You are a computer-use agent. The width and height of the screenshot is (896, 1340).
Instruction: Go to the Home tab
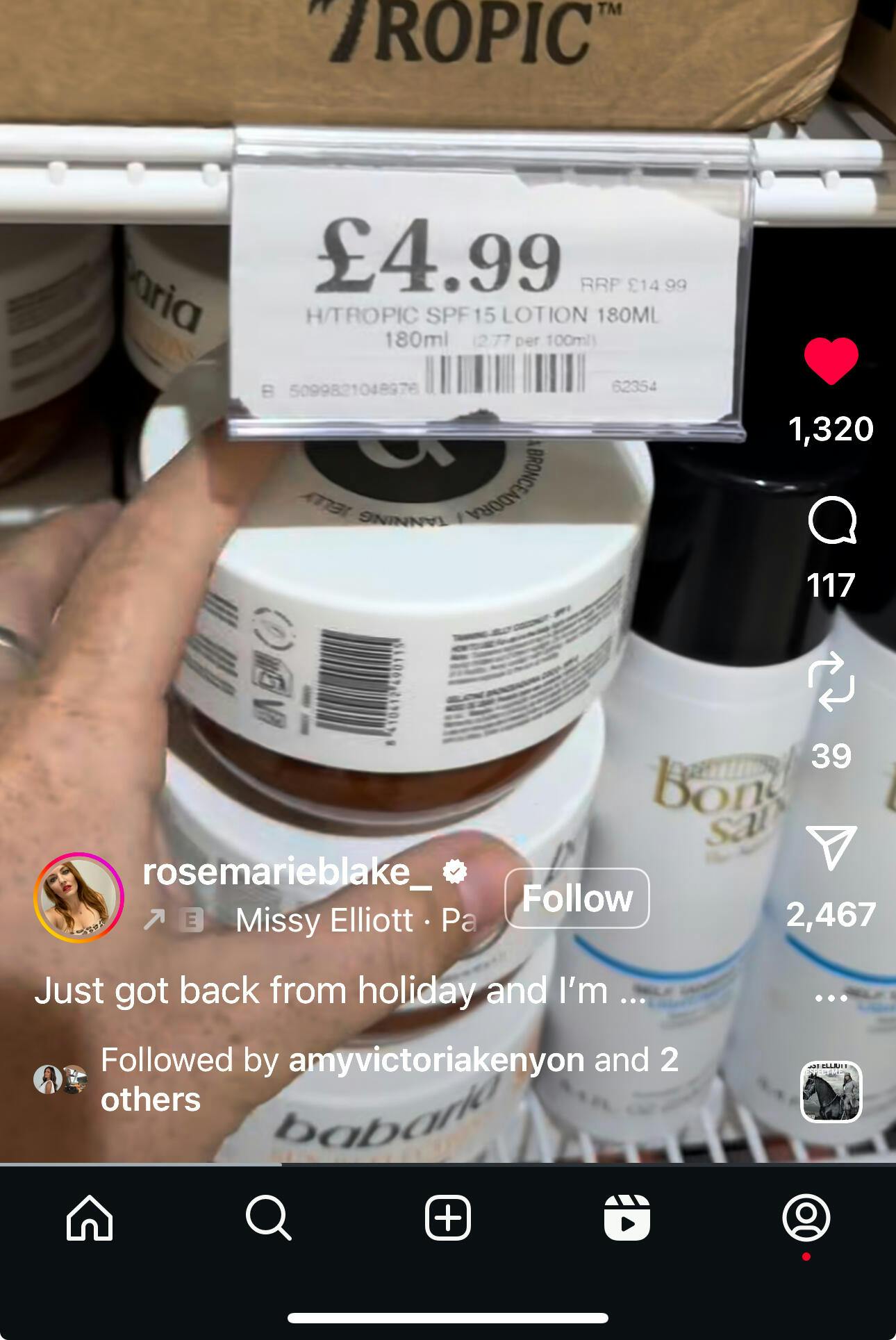coord(90,1218)
